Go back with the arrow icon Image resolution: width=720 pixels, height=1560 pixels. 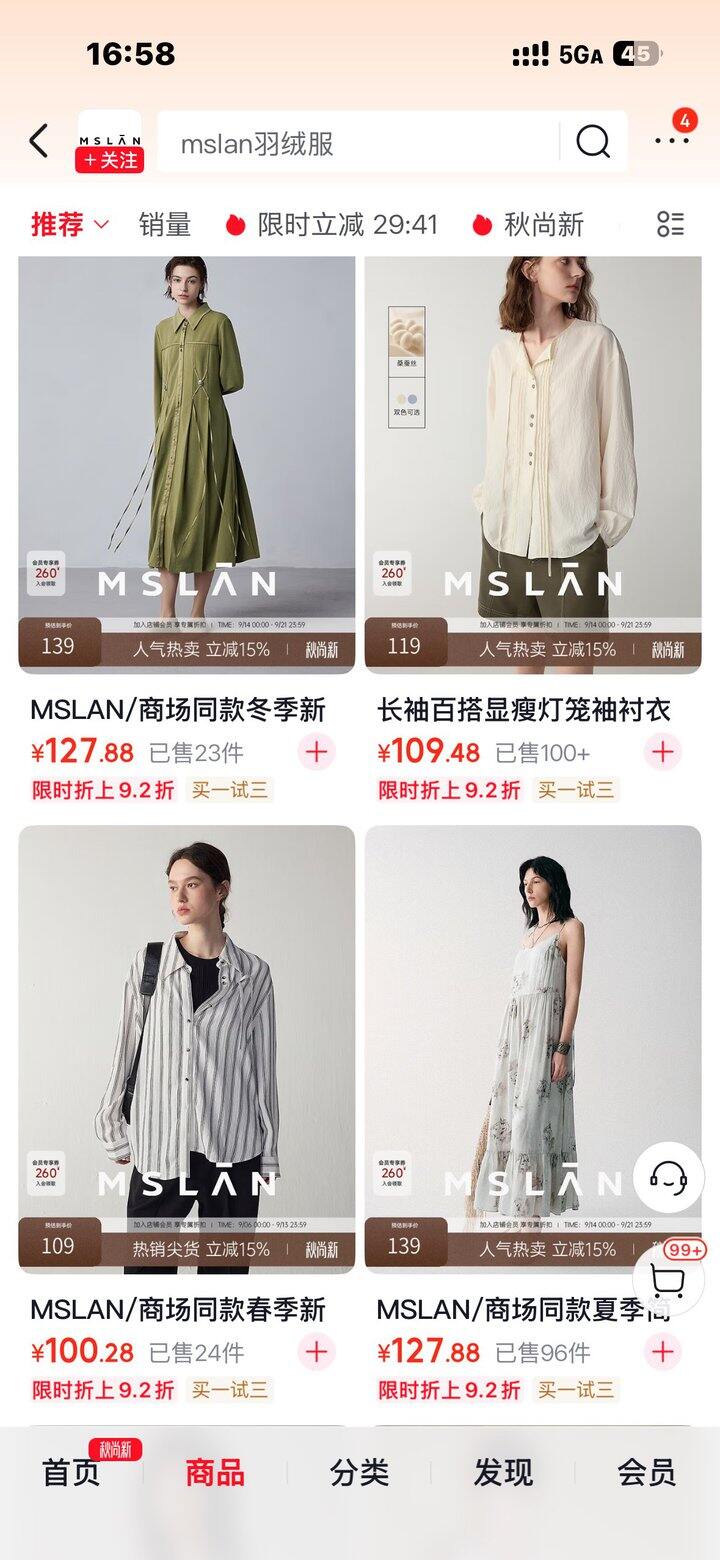pyautogui.click(x=39, y=142)
